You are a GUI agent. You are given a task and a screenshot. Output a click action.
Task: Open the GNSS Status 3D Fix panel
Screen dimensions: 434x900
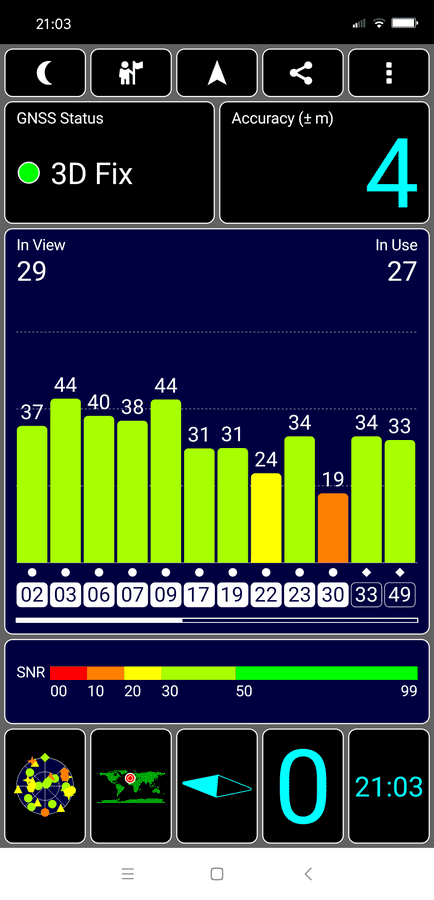pos(110,162)
